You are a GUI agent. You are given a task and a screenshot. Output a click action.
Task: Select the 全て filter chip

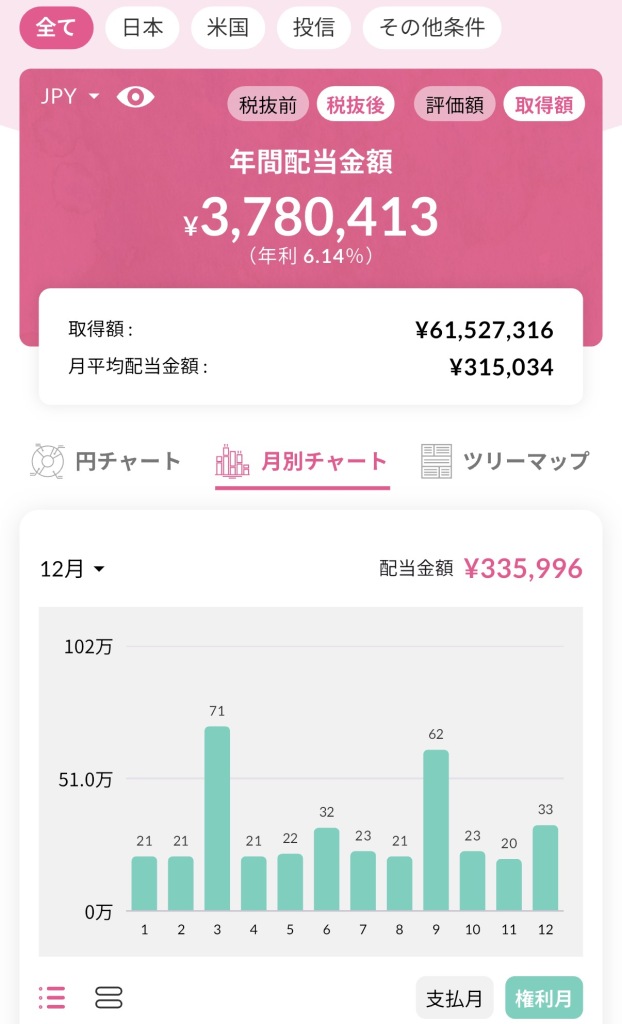tap(56, 28)
